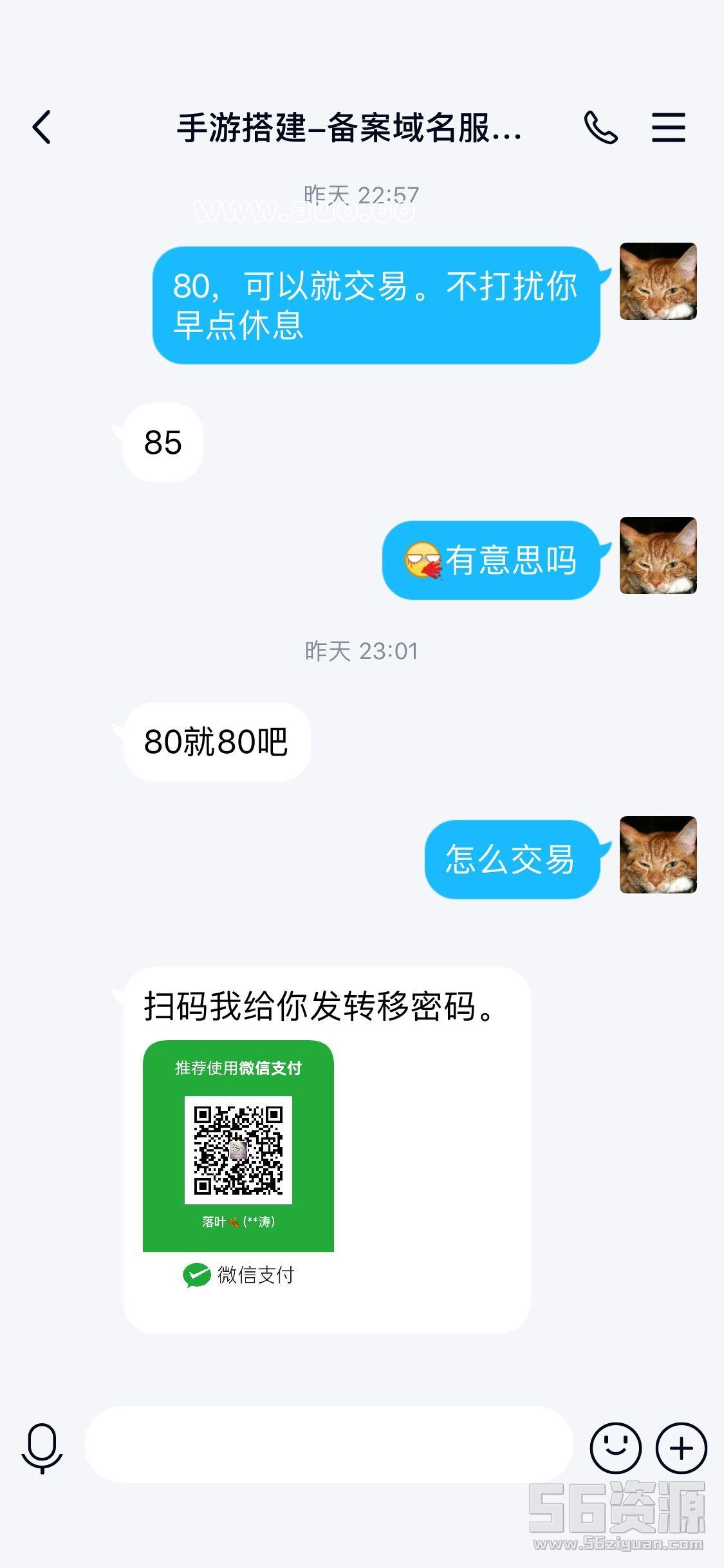This screenshot has width=724, height=1568.
Task: Focus the message input field
Action: point(328,1445)
